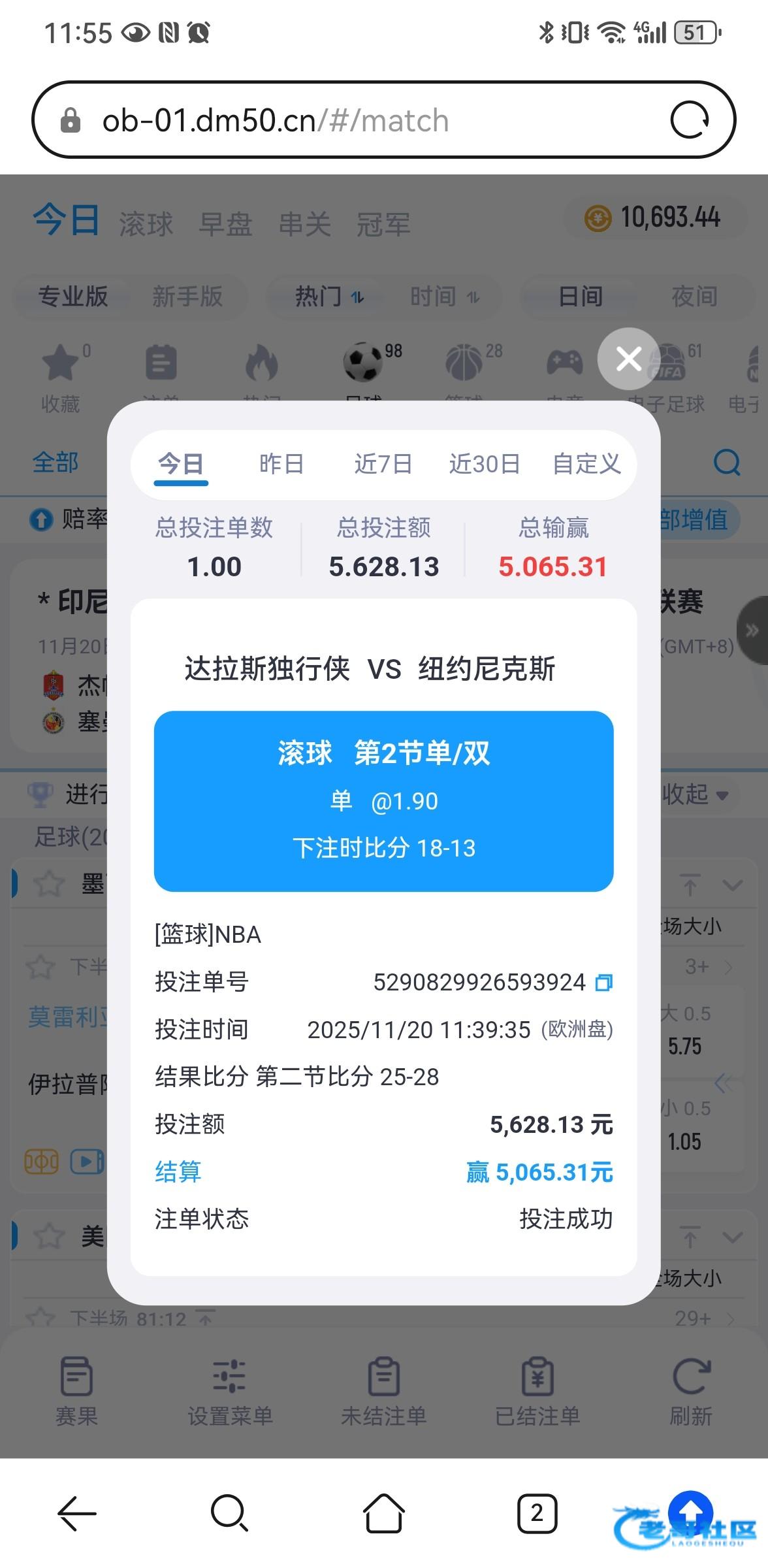Open the 自定义 date range tab
This screenshot has height=1568, width=768.
click(586, 464)
